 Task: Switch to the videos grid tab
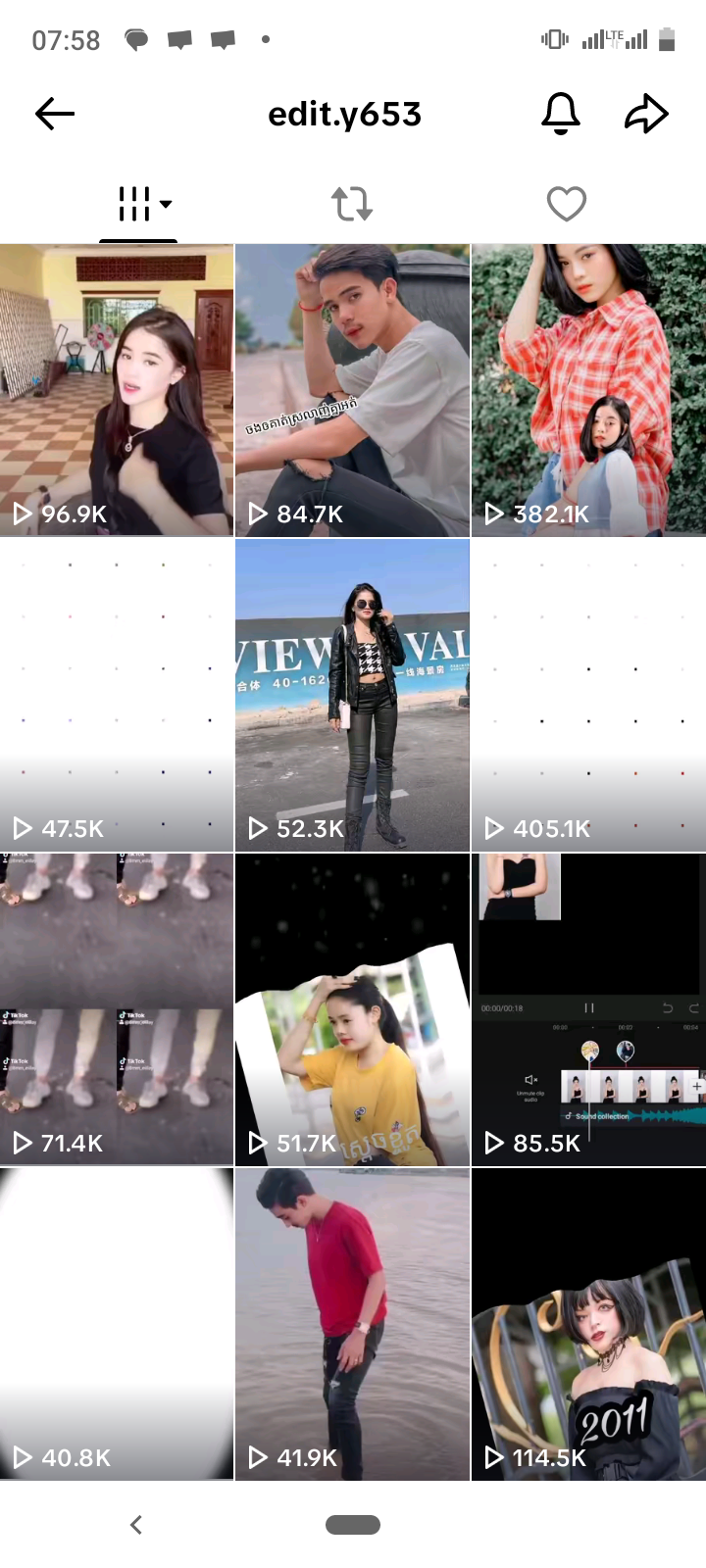(139, 204)
